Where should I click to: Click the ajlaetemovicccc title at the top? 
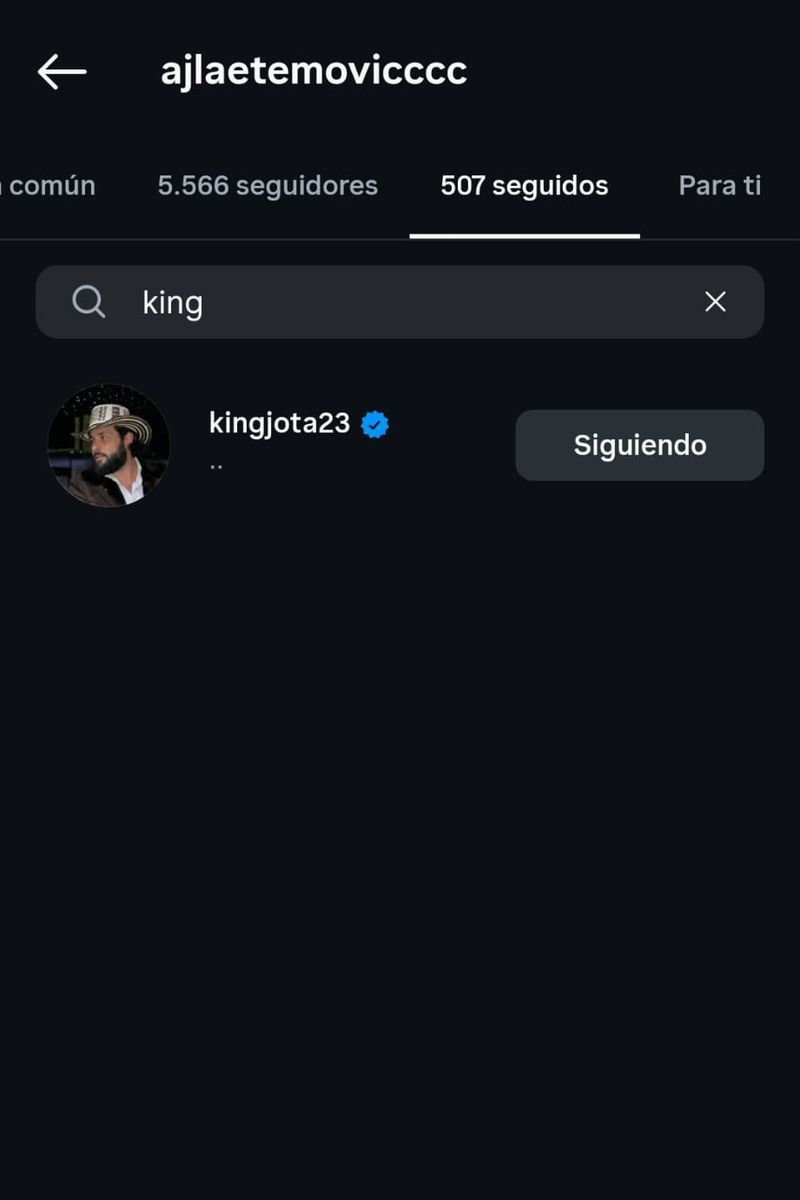[313, 71]
